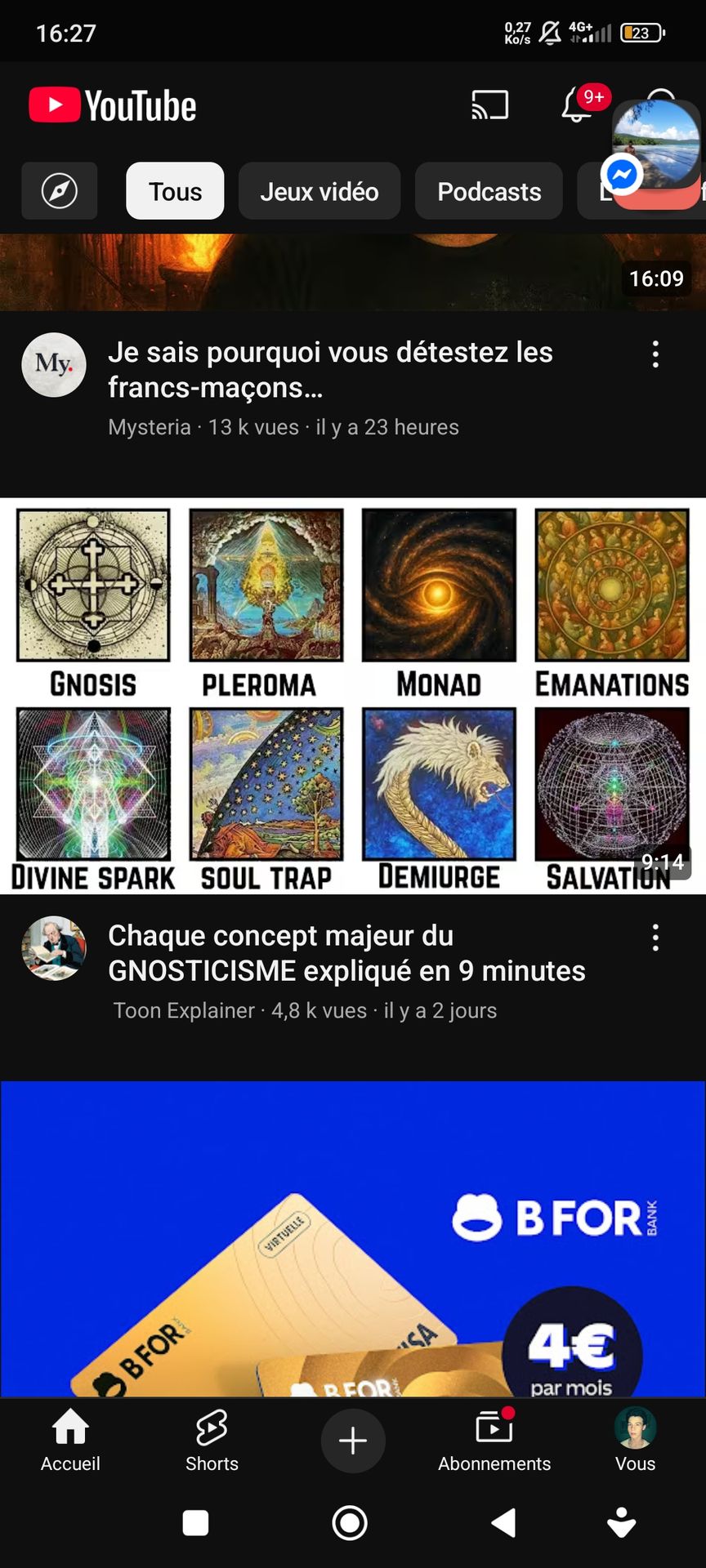Cast to a device

click(x=490, y=105)
